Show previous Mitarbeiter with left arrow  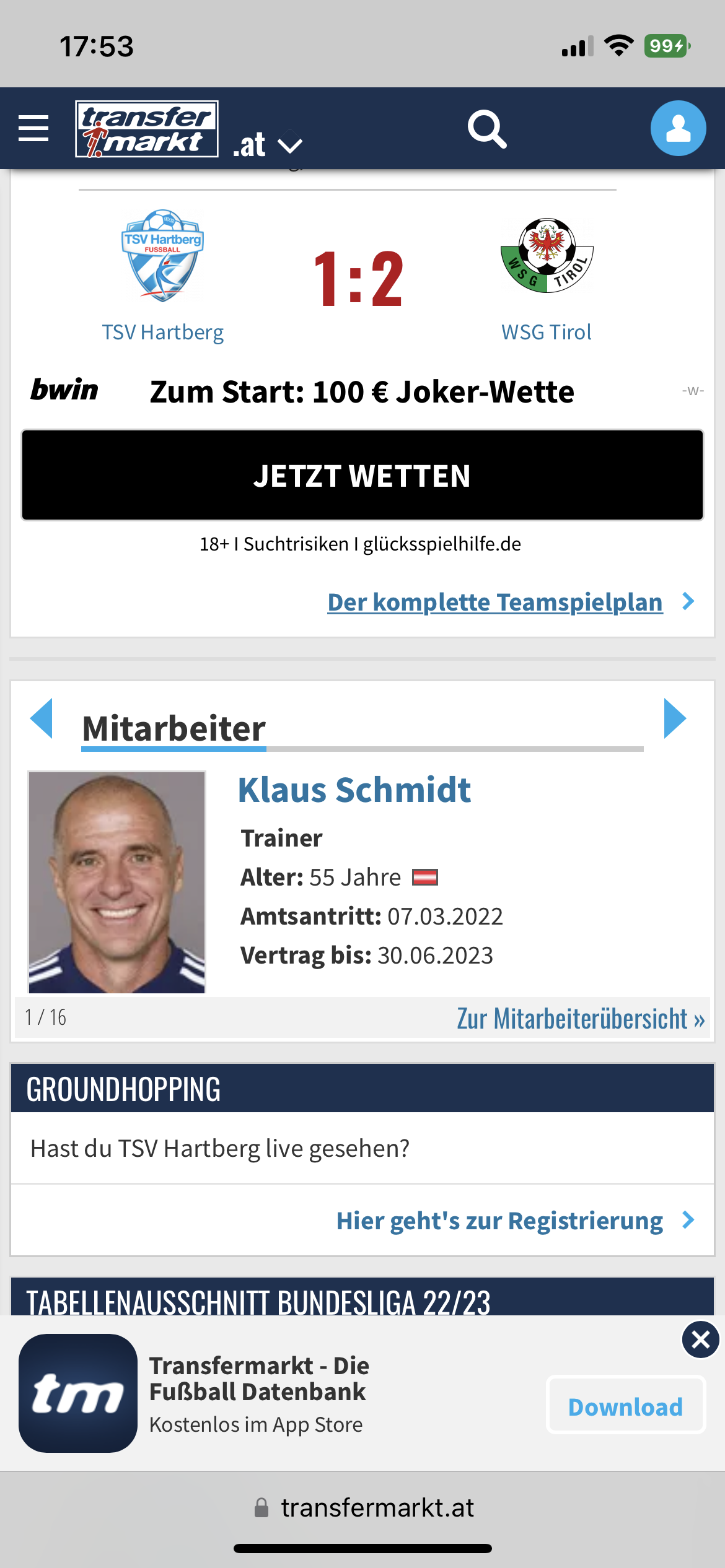pyautogui.click(x=42, y=718)
